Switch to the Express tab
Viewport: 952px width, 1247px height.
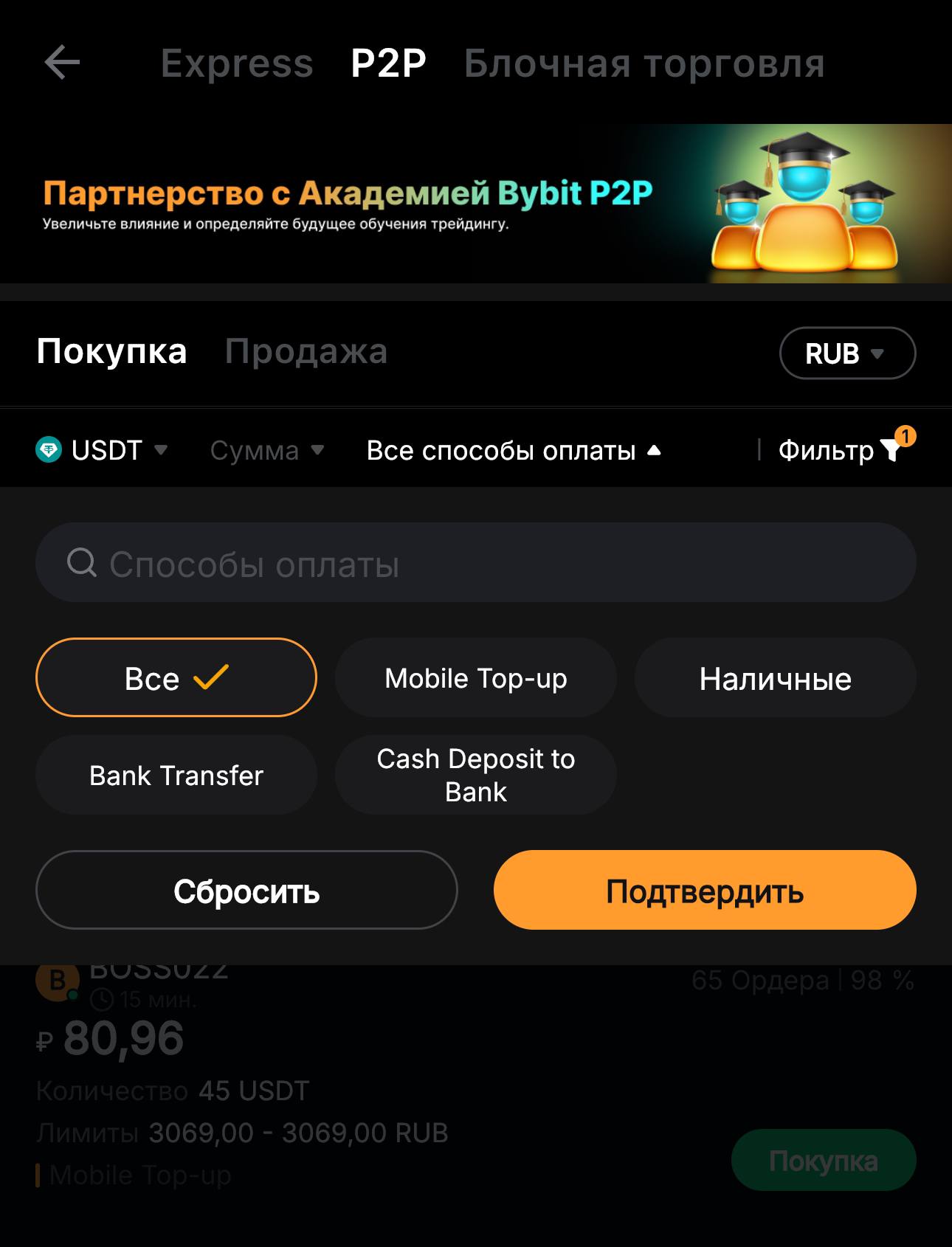(x=237, y=63)
